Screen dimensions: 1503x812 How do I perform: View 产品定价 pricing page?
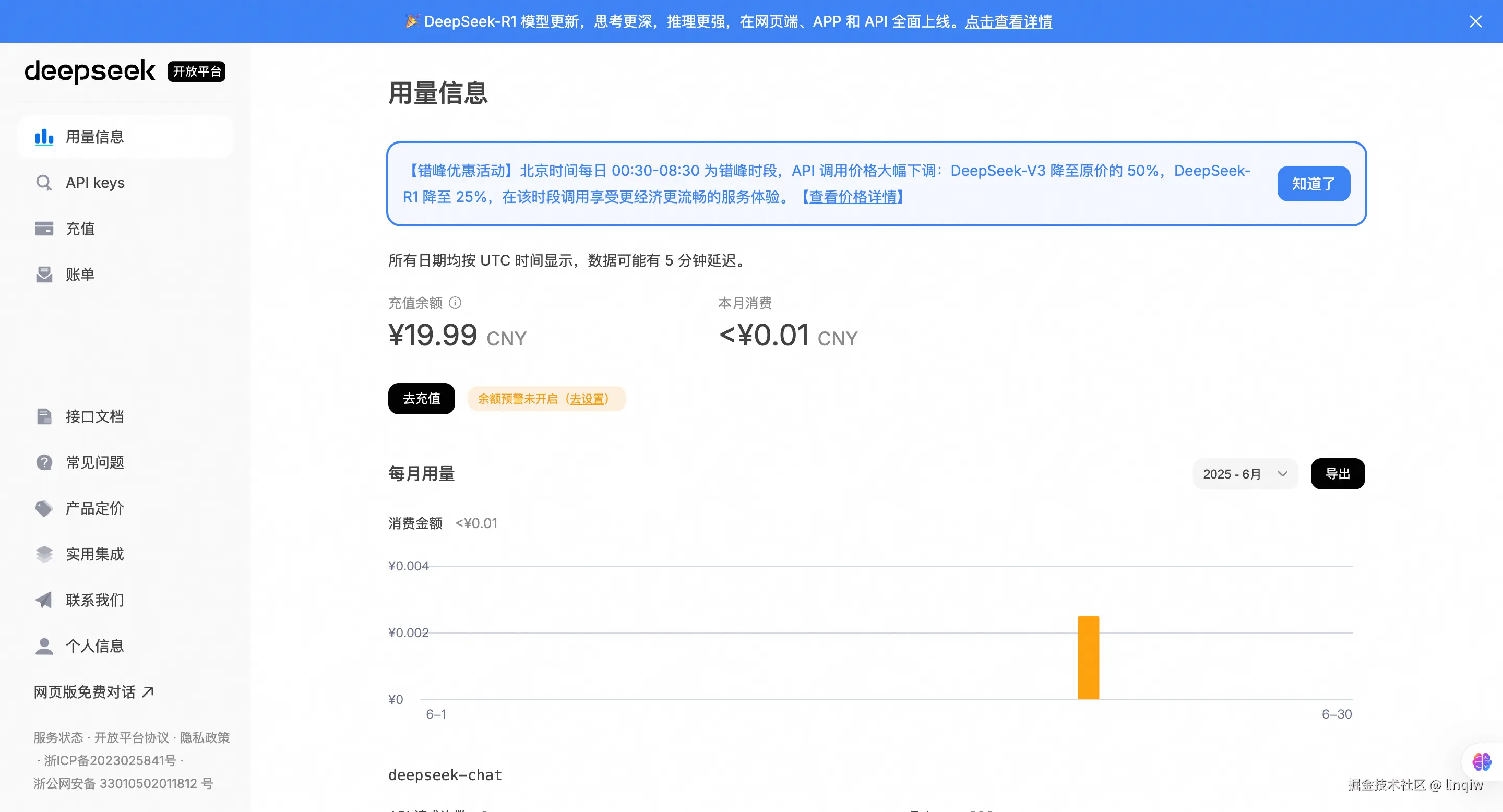(x=94, y=508)
